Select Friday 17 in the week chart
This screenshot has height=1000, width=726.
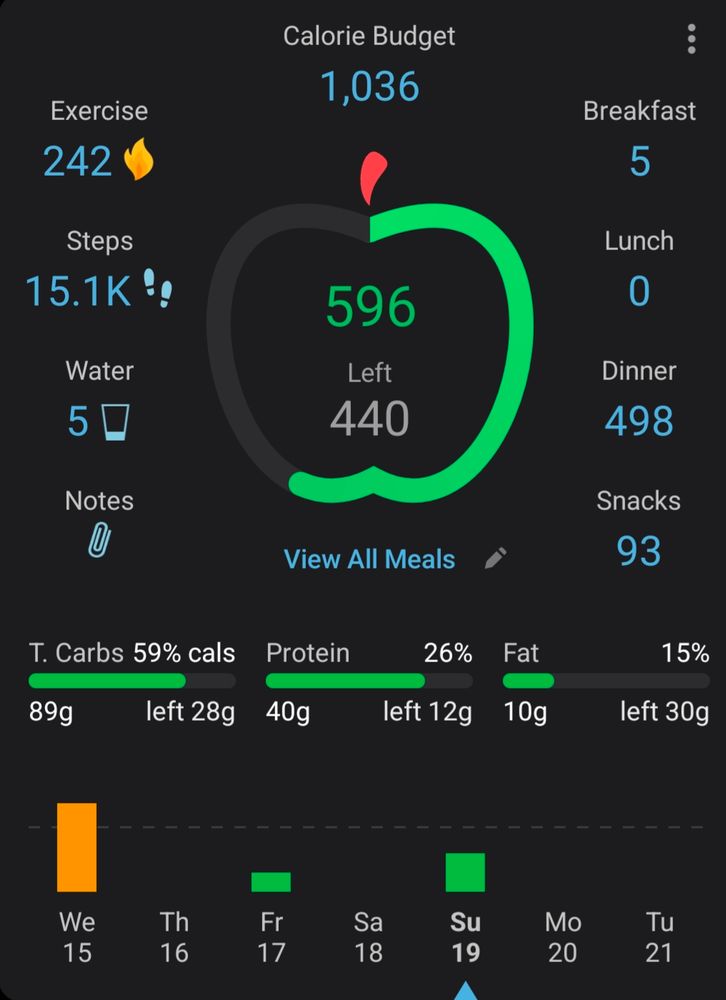[271, 936]
